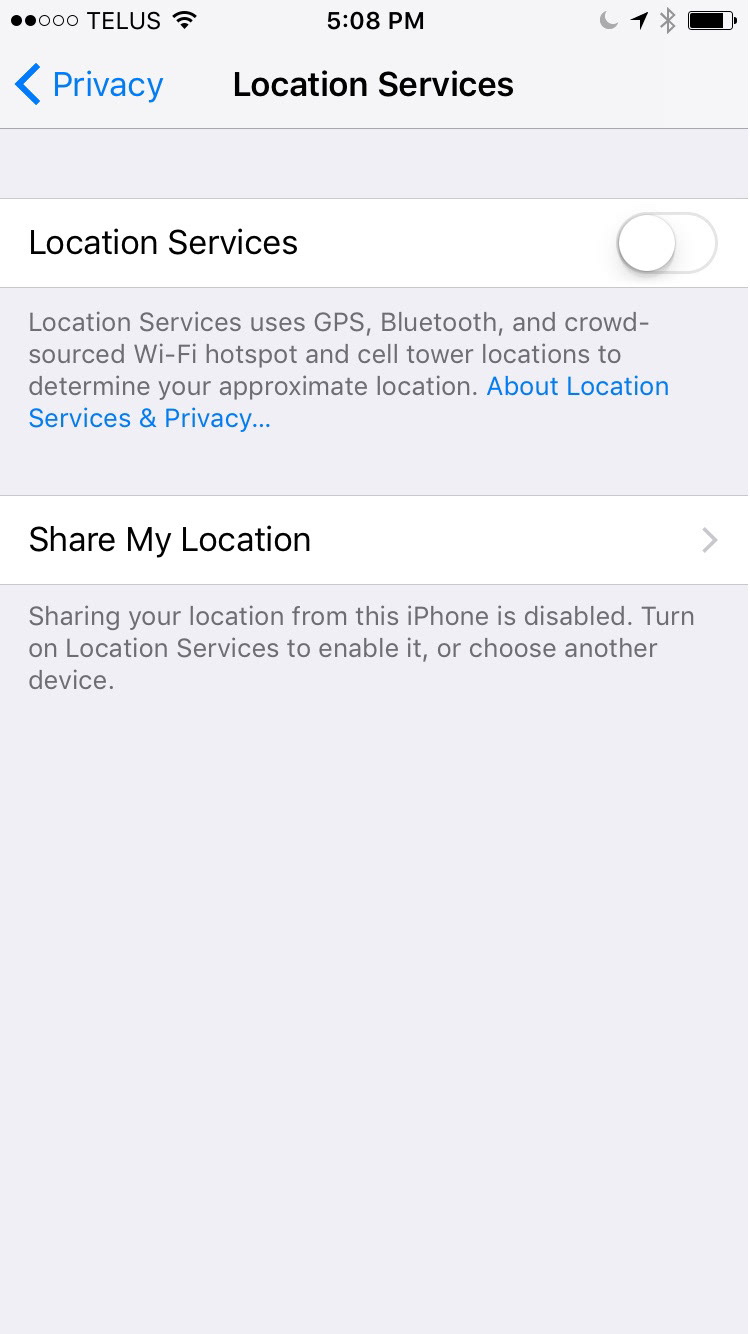Go back to Privacy settings
The height and width of the screenshot is (1334, 750).
pyautogui.click(x=89, y=85)
